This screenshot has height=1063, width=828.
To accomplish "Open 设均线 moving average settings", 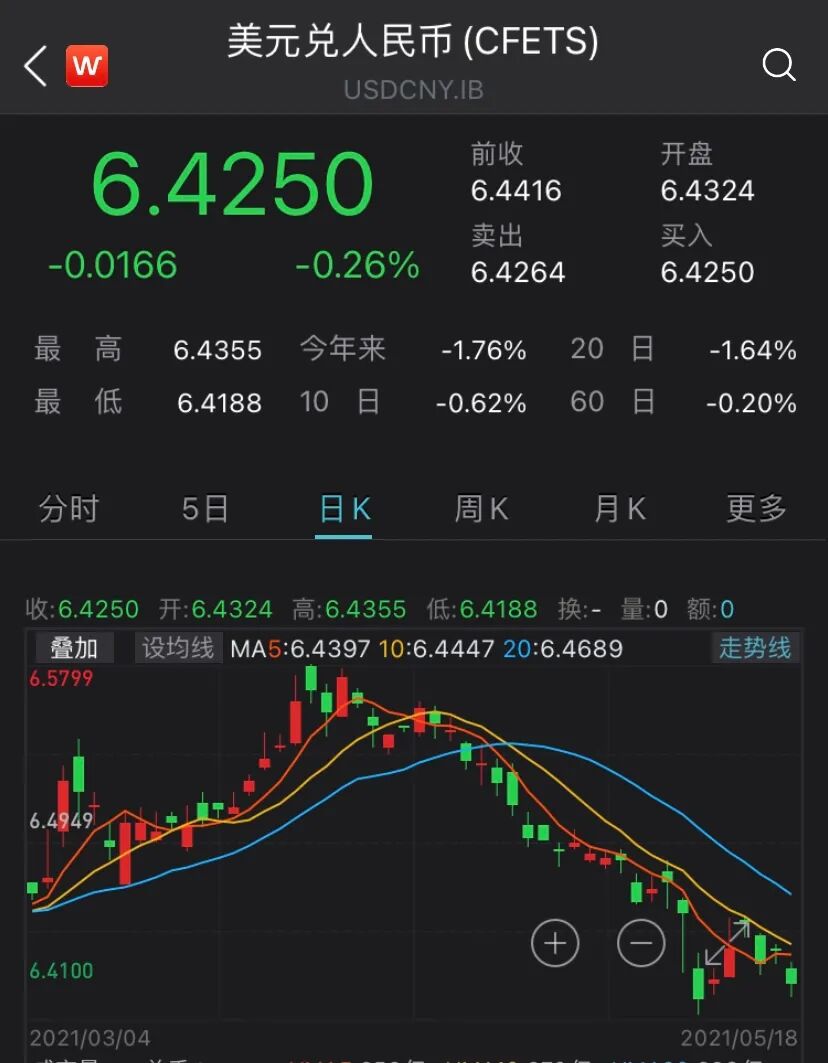I will [x=178, y=648].
